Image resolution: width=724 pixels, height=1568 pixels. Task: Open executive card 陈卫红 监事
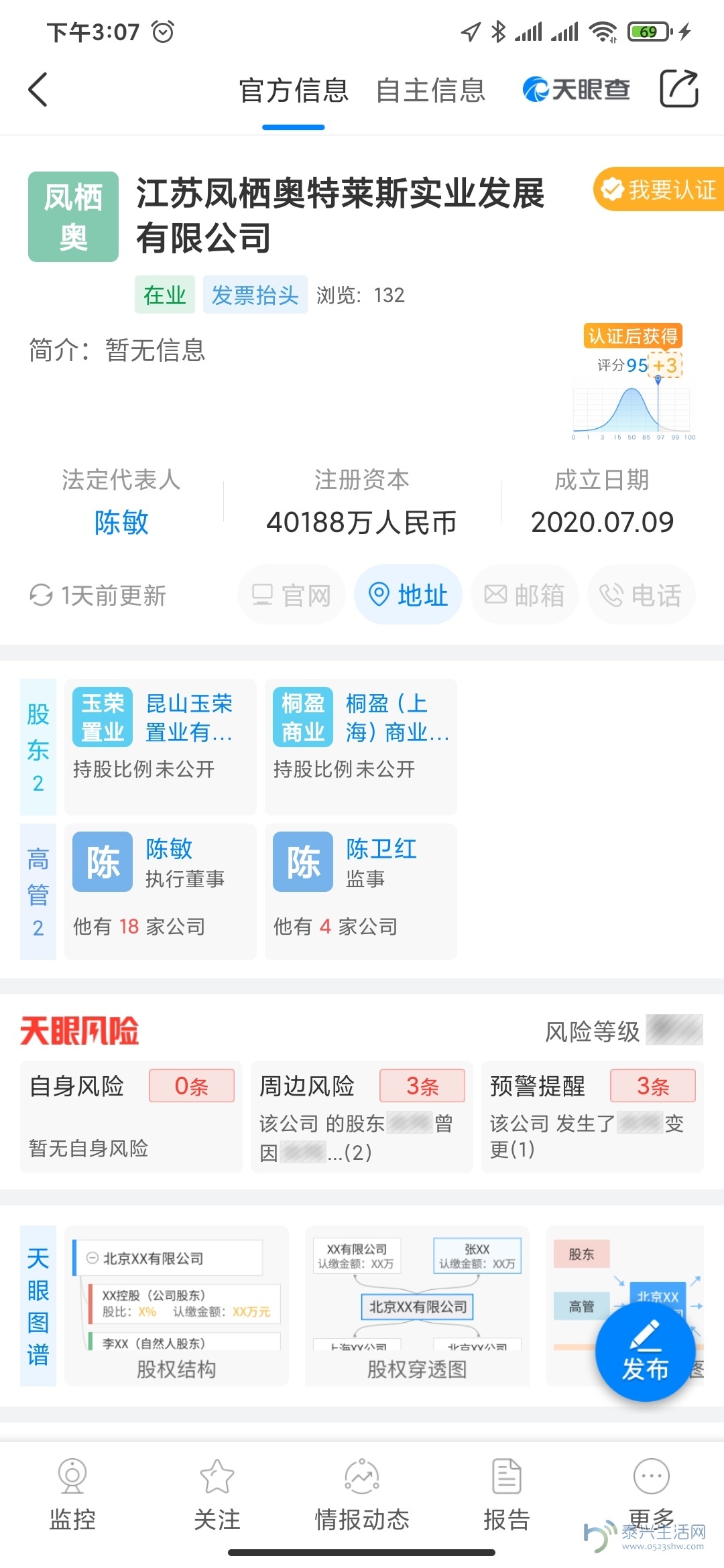(361, 891)
